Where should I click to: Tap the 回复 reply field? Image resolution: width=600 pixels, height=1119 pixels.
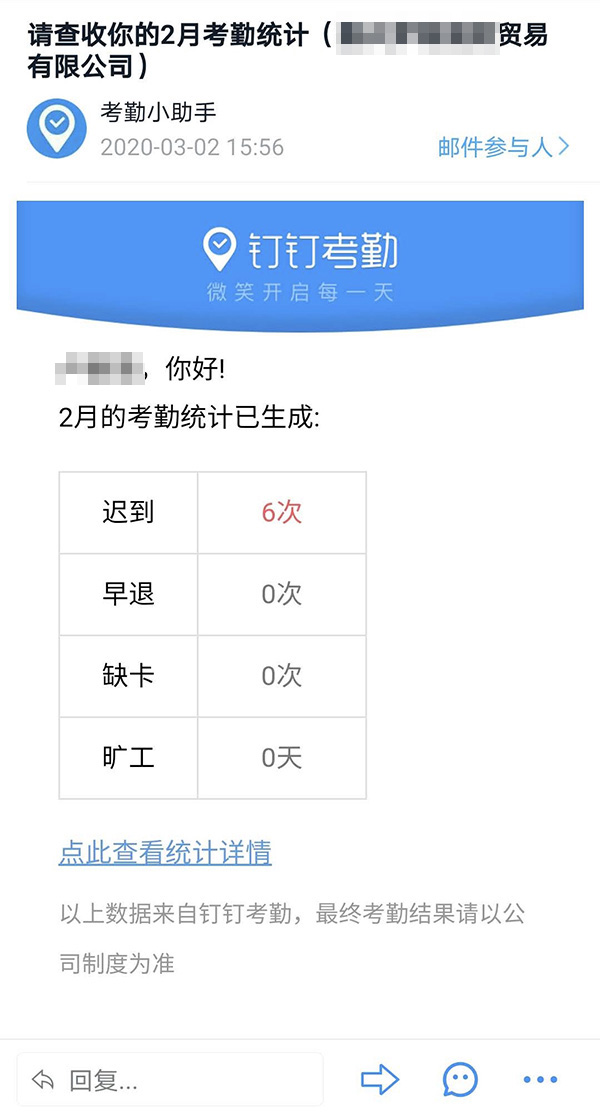[x=170, y=1079]
